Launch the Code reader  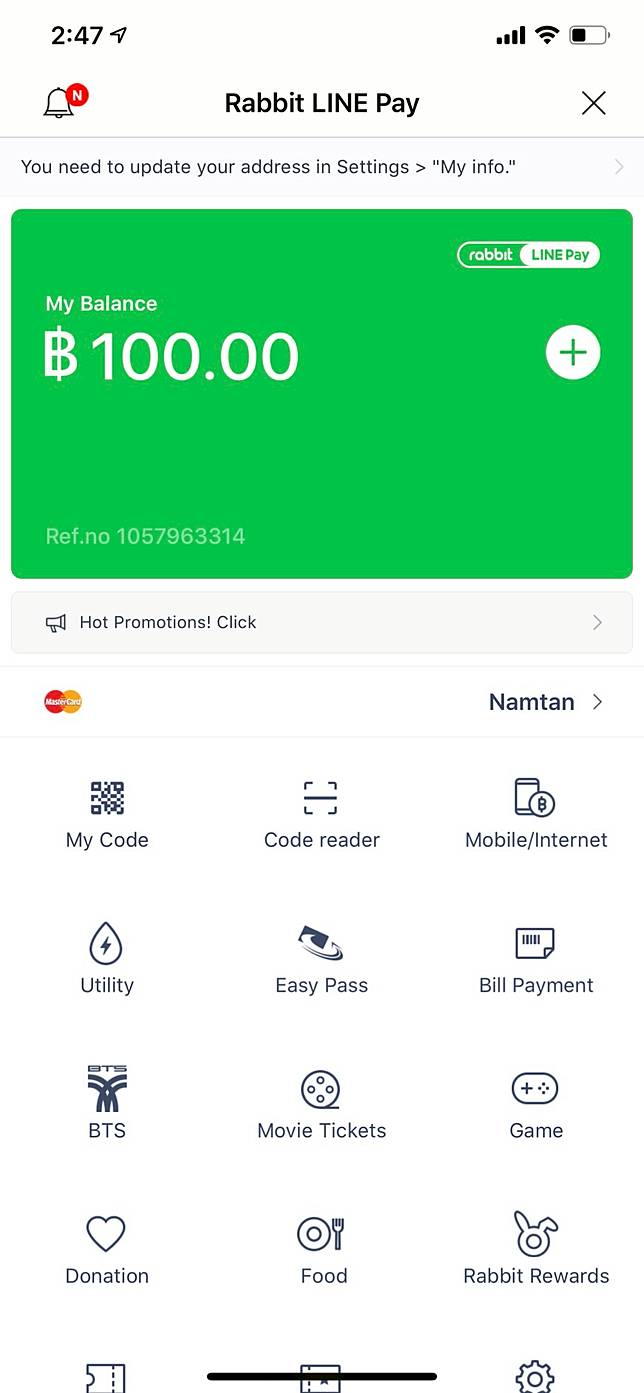coord(321,814)
